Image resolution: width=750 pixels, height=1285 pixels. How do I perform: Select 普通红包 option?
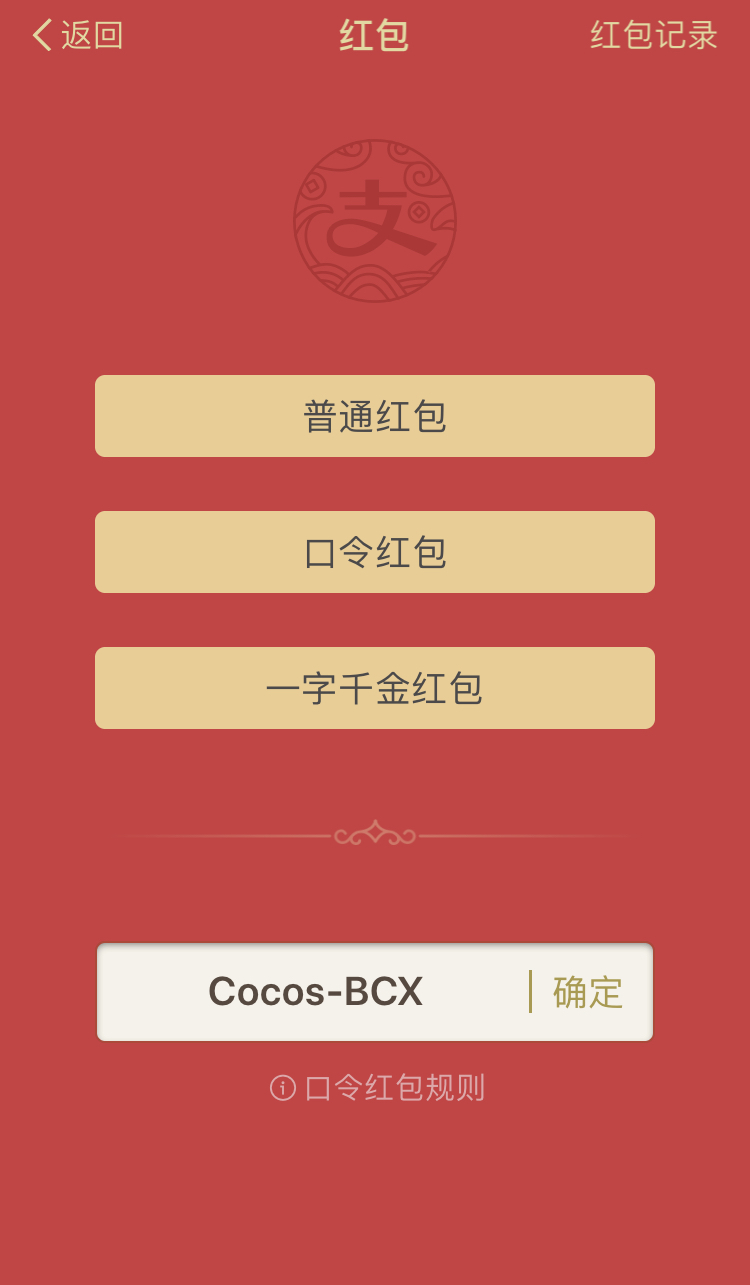click(375, 416)
